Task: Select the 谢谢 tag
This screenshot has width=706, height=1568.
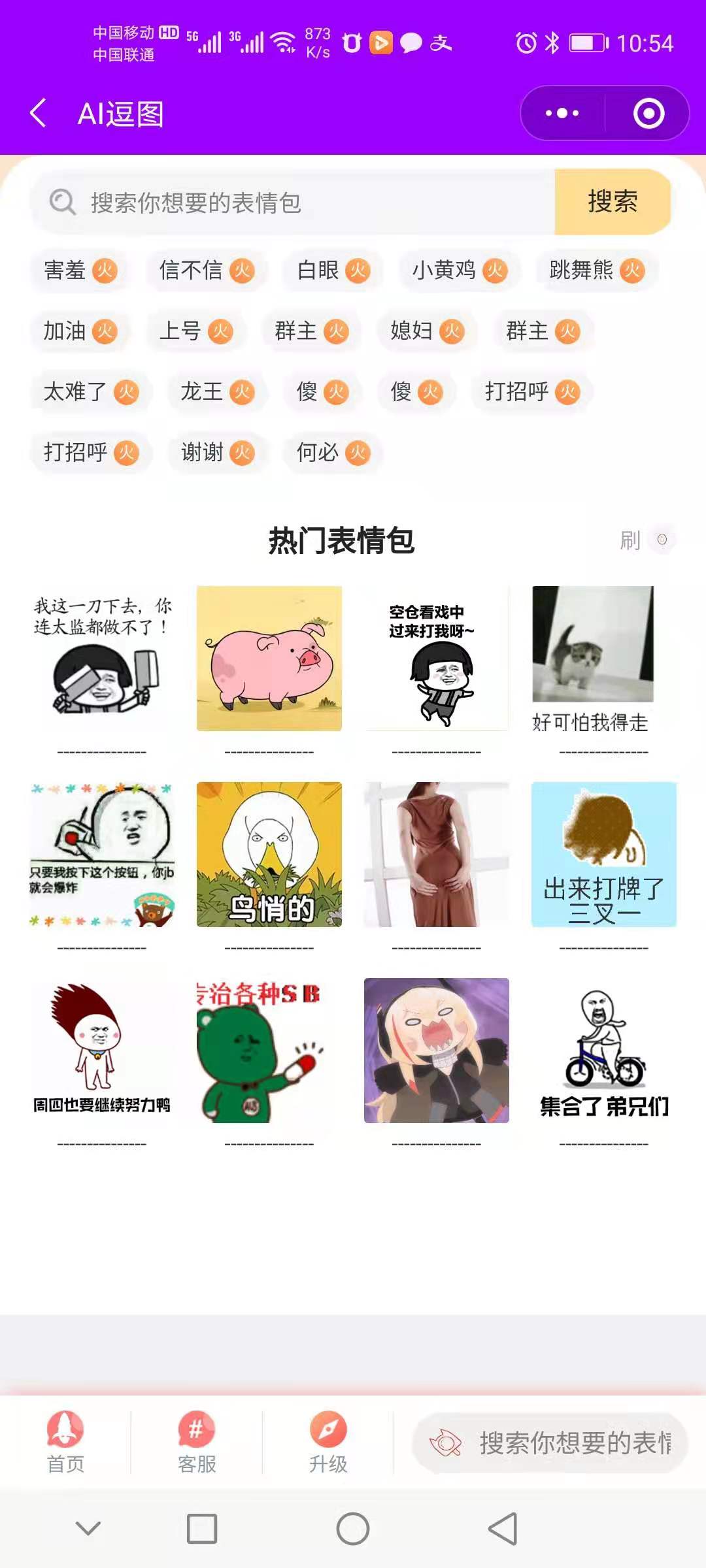Action: (x=217, y=452)
